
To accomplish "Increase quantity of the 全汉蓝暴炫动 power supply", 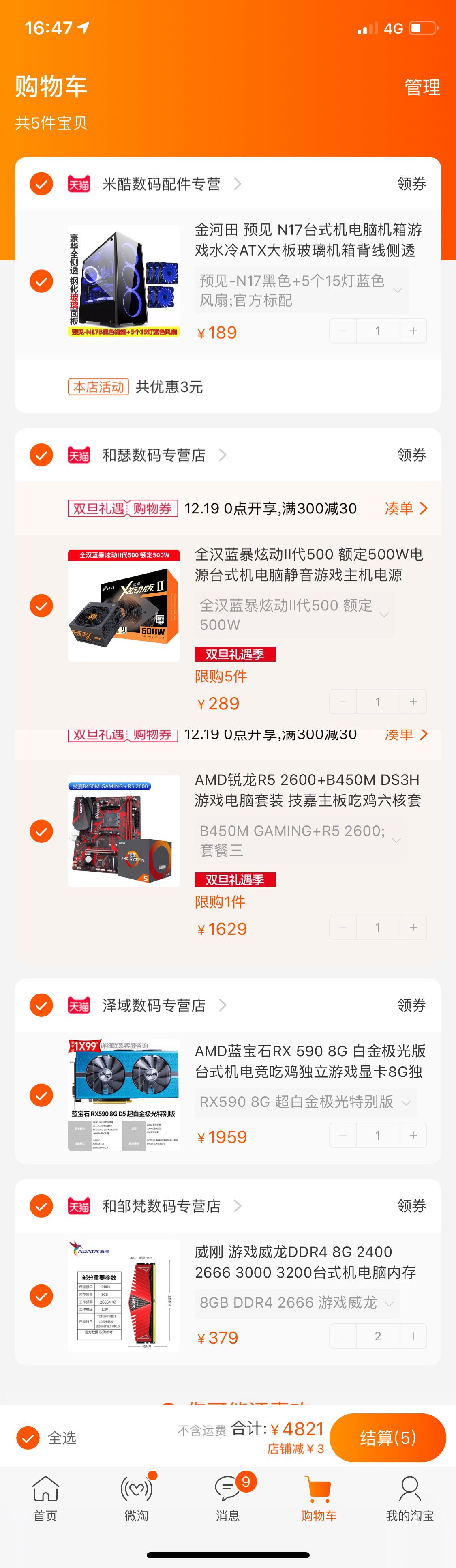I will [413, 702].
